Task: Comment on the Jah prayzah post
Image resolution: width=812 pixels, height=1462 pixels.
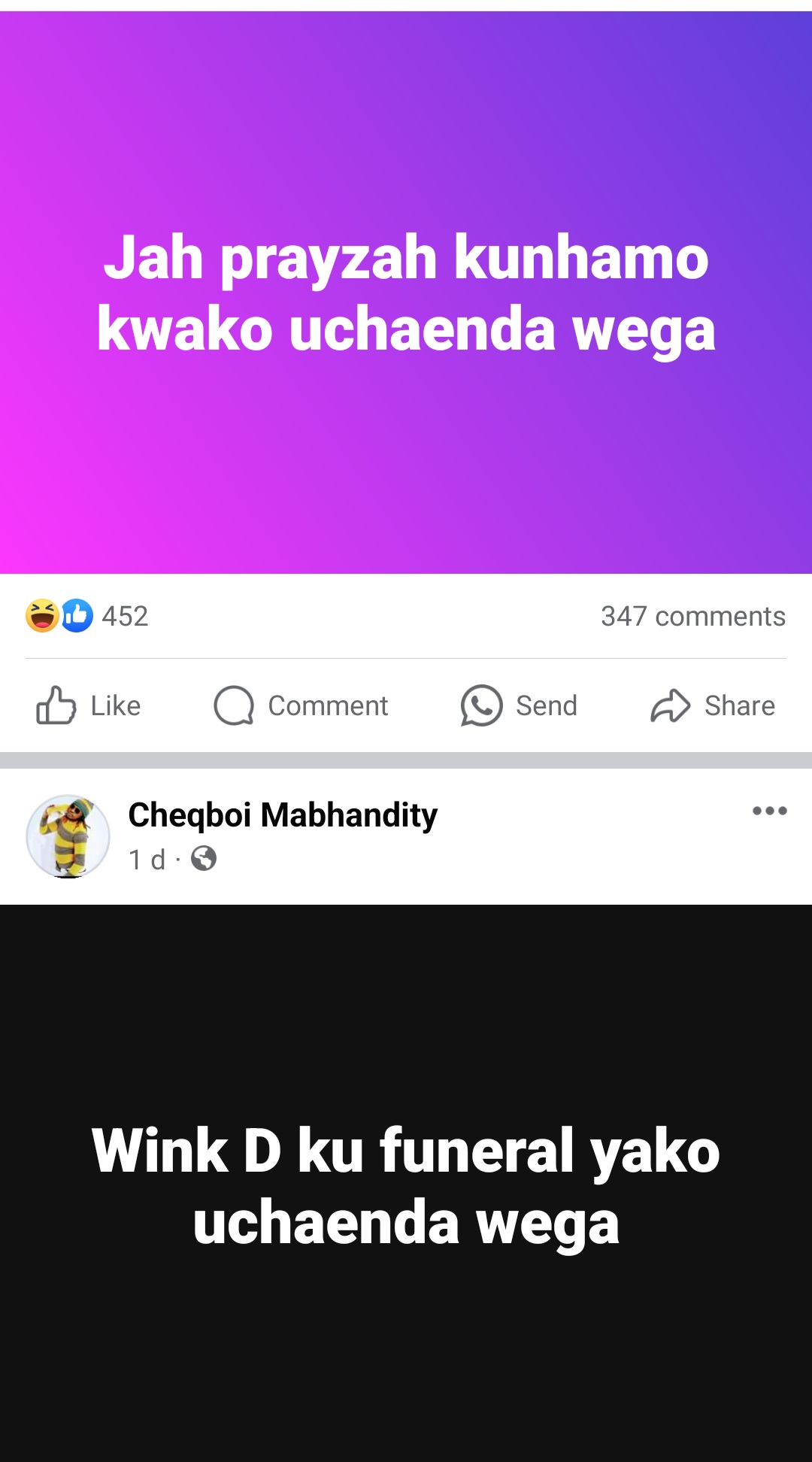Action: [301, 705]
